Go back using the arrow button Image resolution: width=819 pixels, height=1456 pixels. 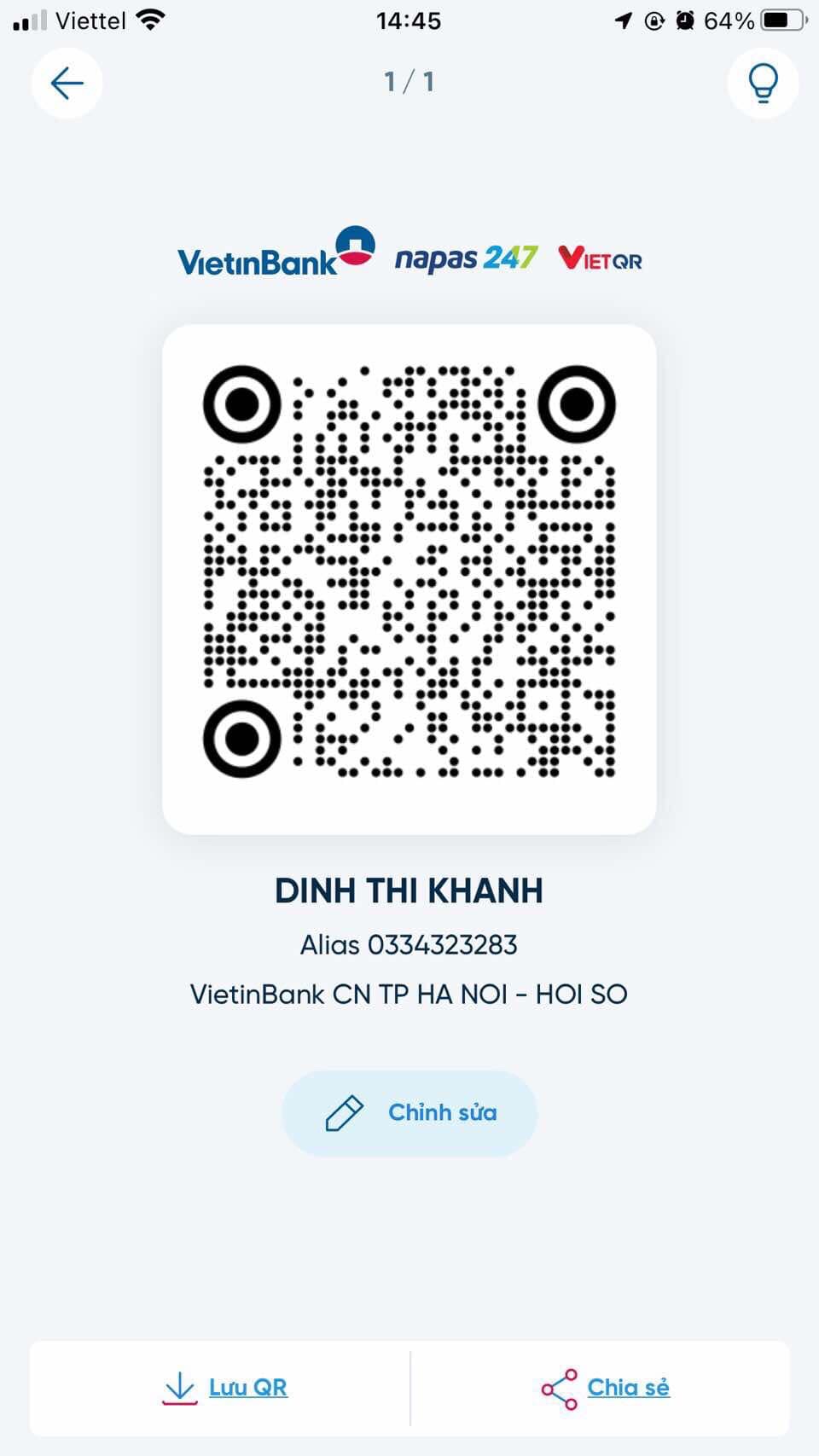click(x=67, y=83)
